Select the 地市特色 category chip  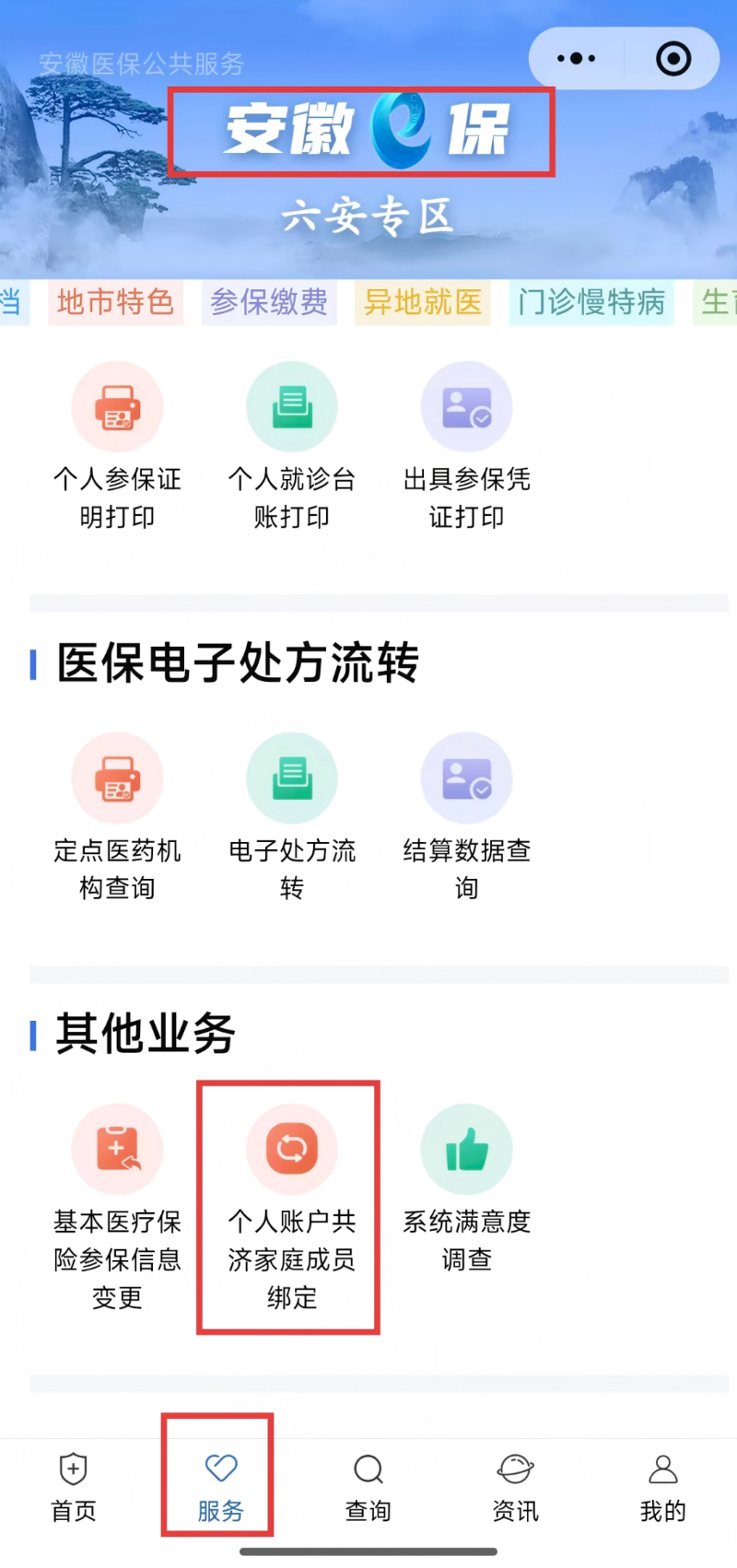pos(115,302)
